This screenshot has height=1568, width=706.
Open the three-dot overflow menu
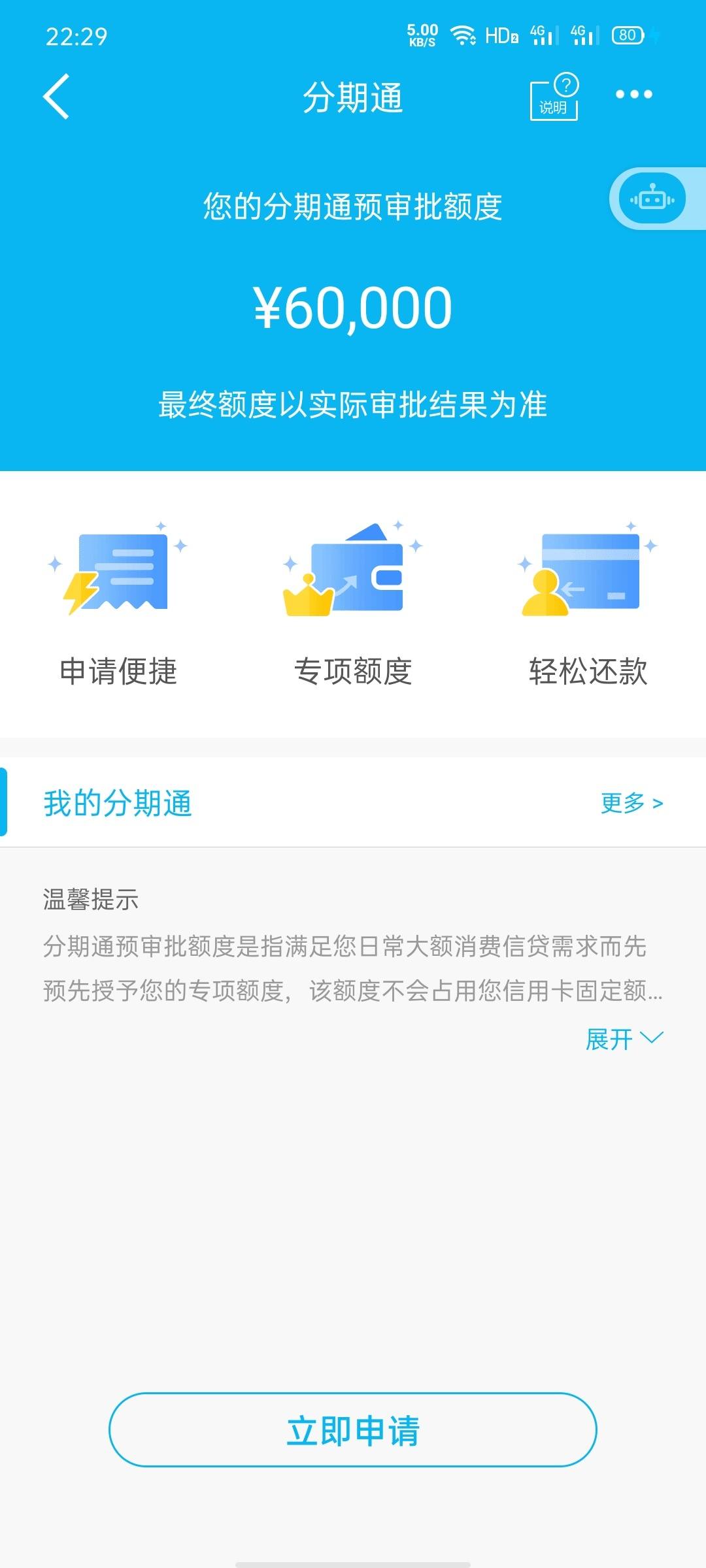point(633,95)
